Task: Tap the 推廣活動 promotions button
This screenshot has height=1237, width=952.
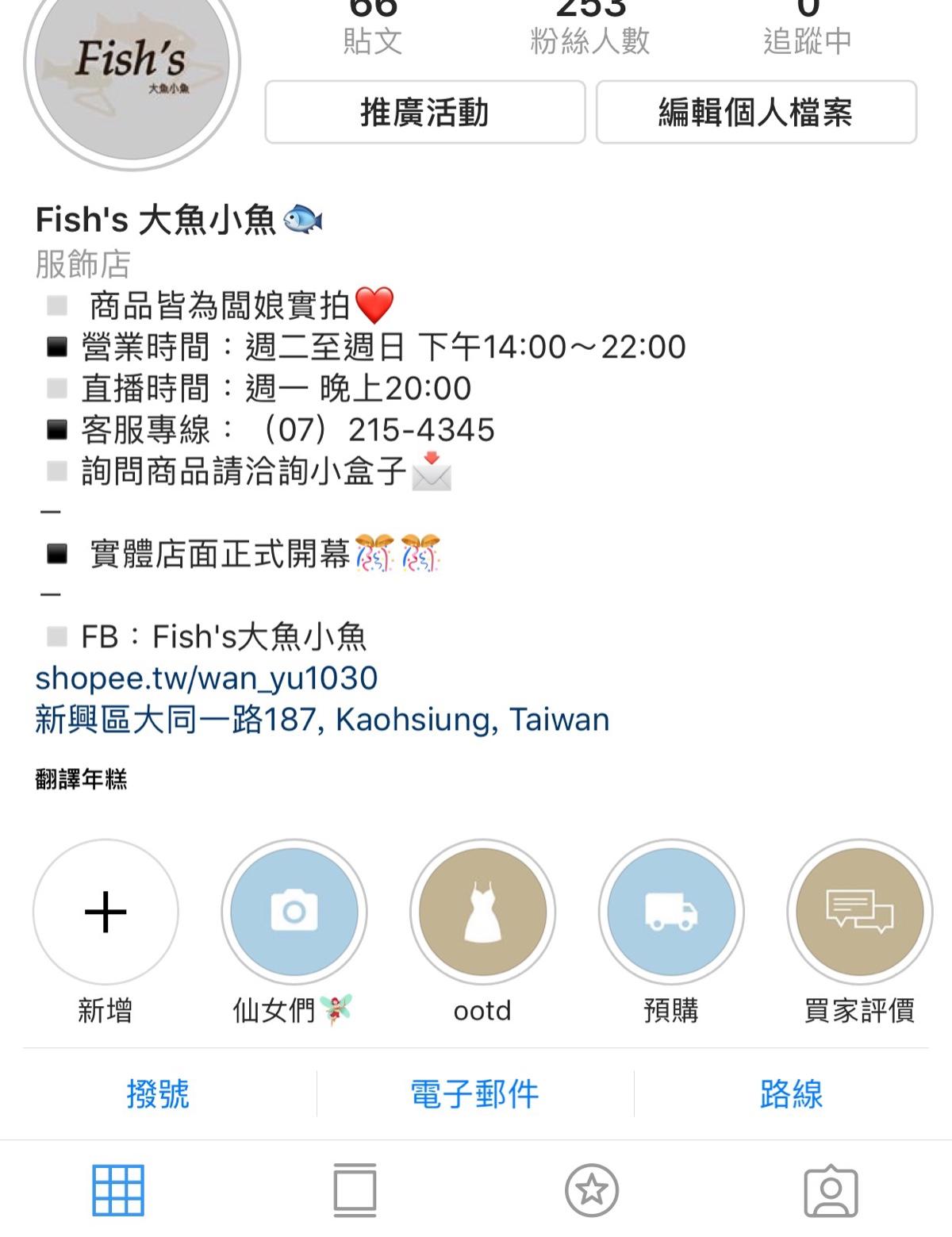Action: pos(424,112)
